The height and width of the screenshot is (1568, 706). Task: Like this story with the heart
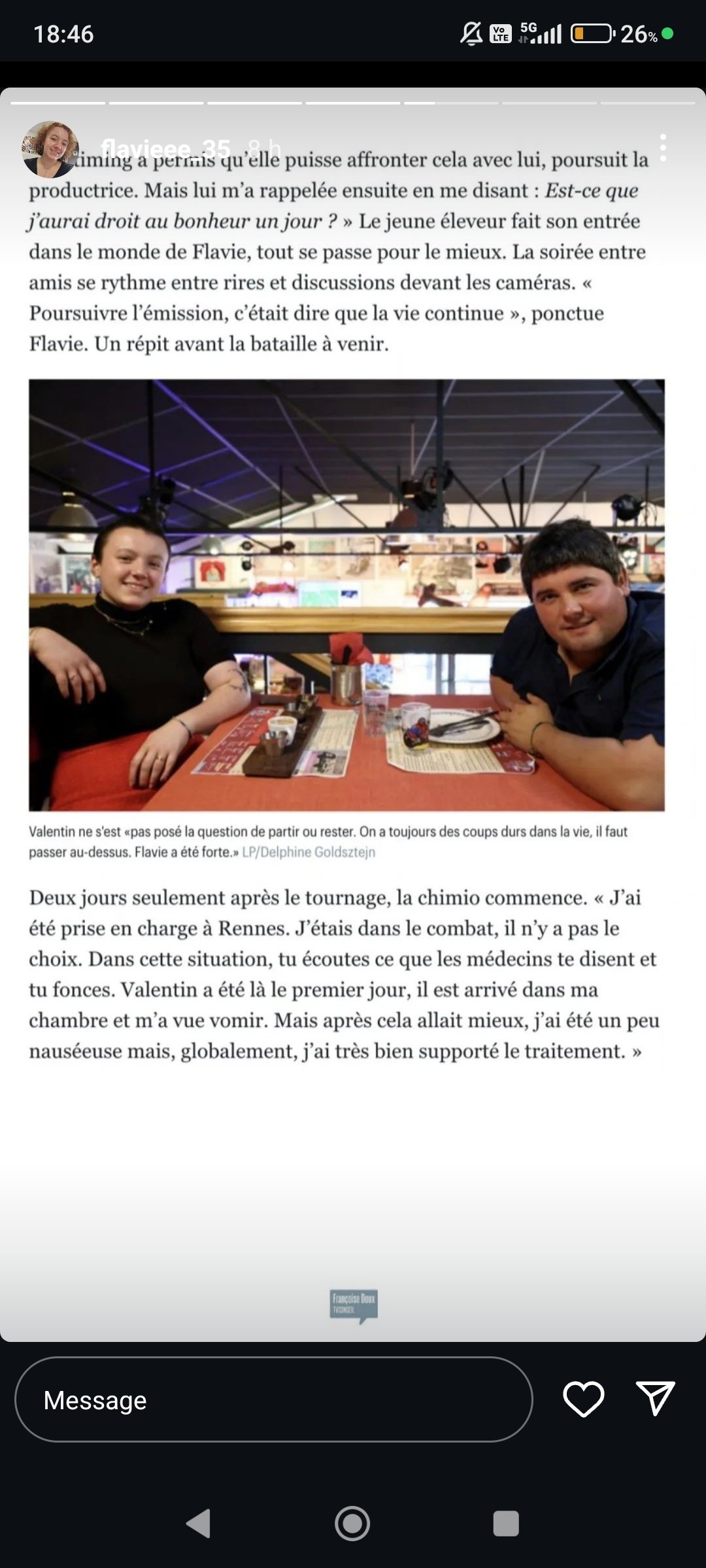(x=583, y=1399)
